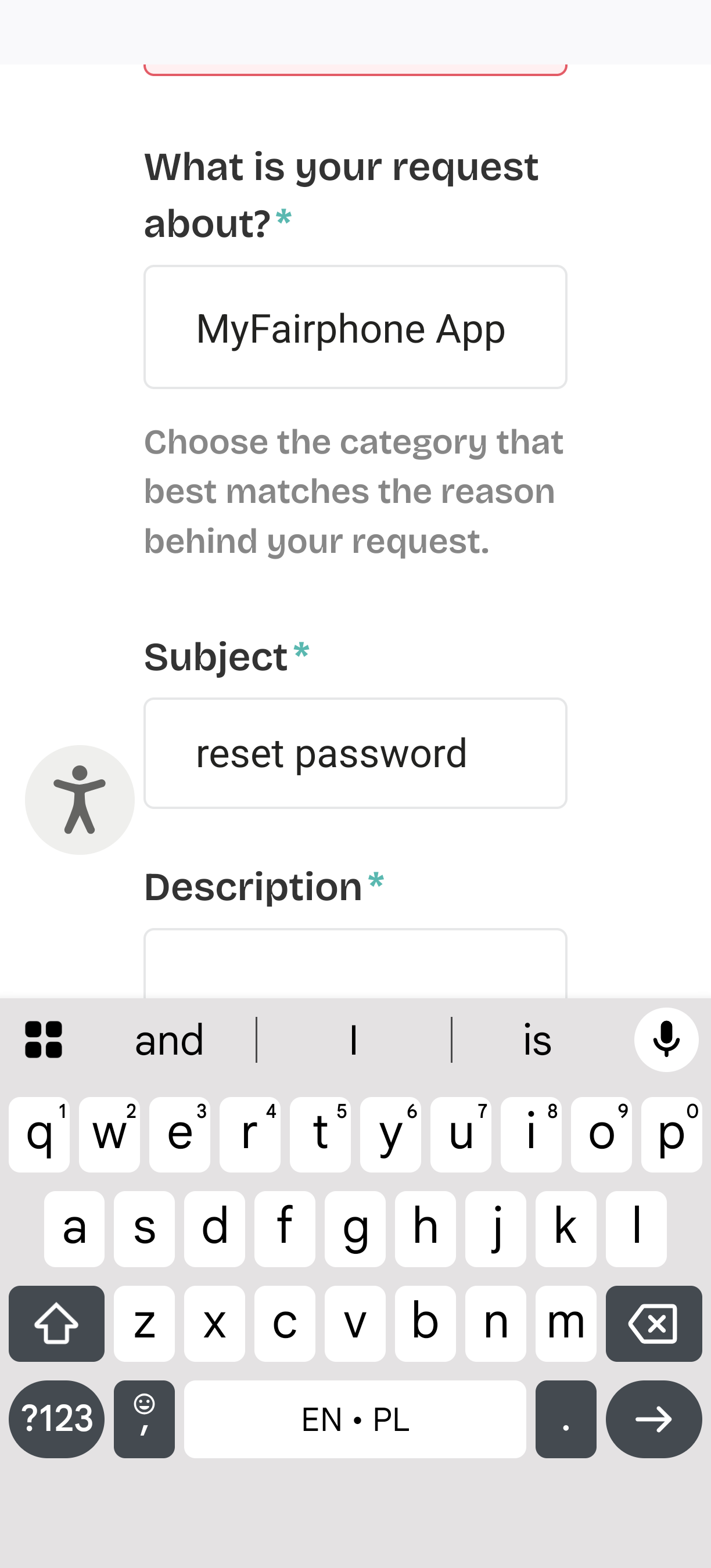Screen dimensions: 711x1568
Task: Switch keyboard to ?123 symbols
Action: pos(56,1418)
